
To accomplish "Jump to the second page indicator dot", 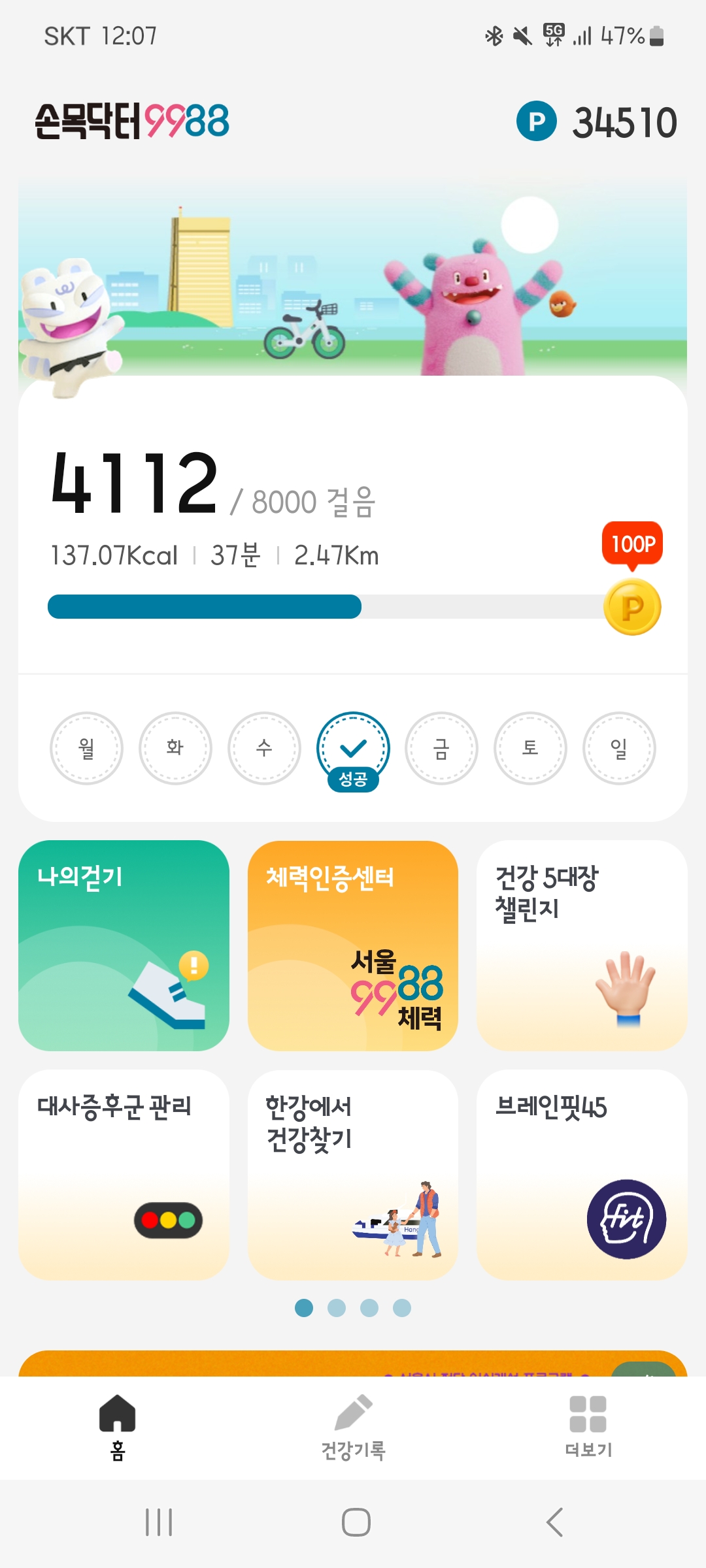I will tap(337, 1308).
